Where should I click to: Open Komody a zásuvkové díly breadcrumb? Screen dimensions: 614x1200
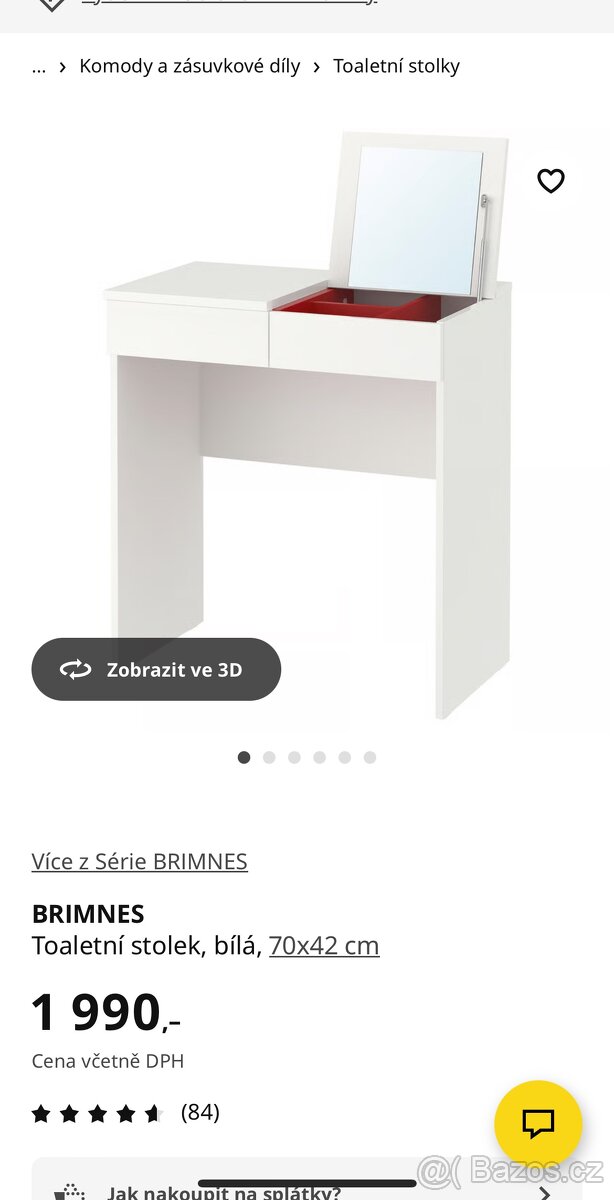point(189,66)
